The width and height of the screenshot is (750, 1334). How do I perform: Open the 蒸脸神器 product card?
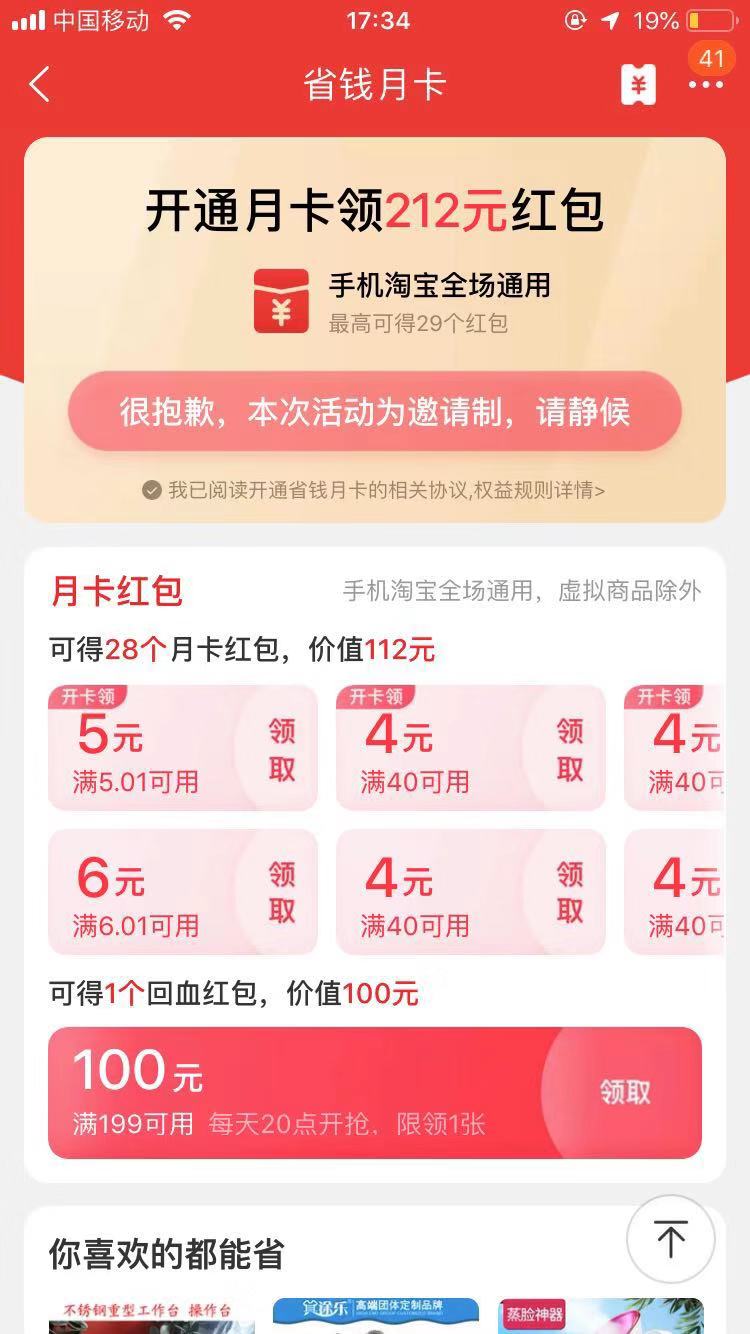[x=600, y=1316]
